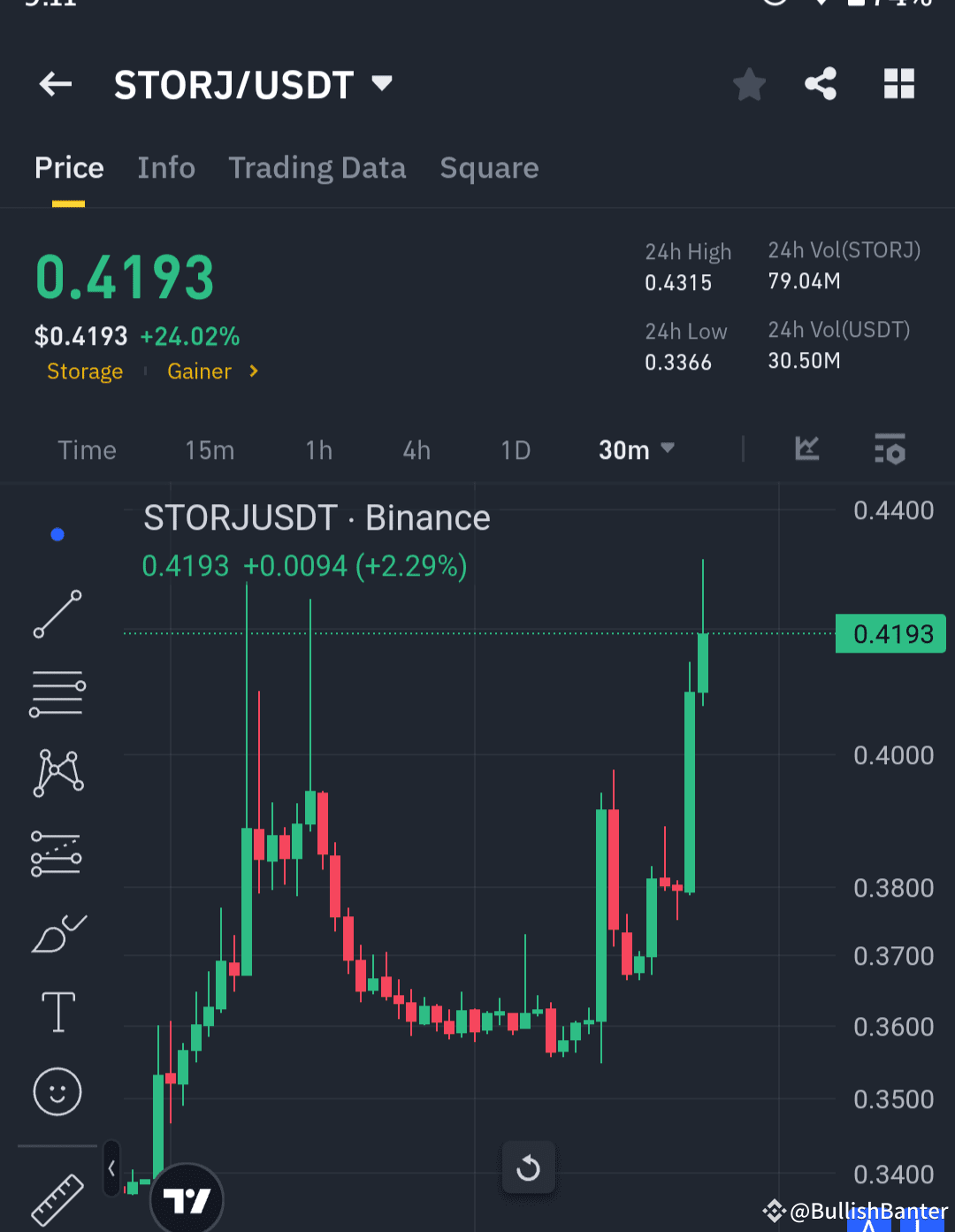The image size is (955, 1232).
Task: Switch to the Trading Data tab
Action: pyautogui.click(x=317, y=167)
